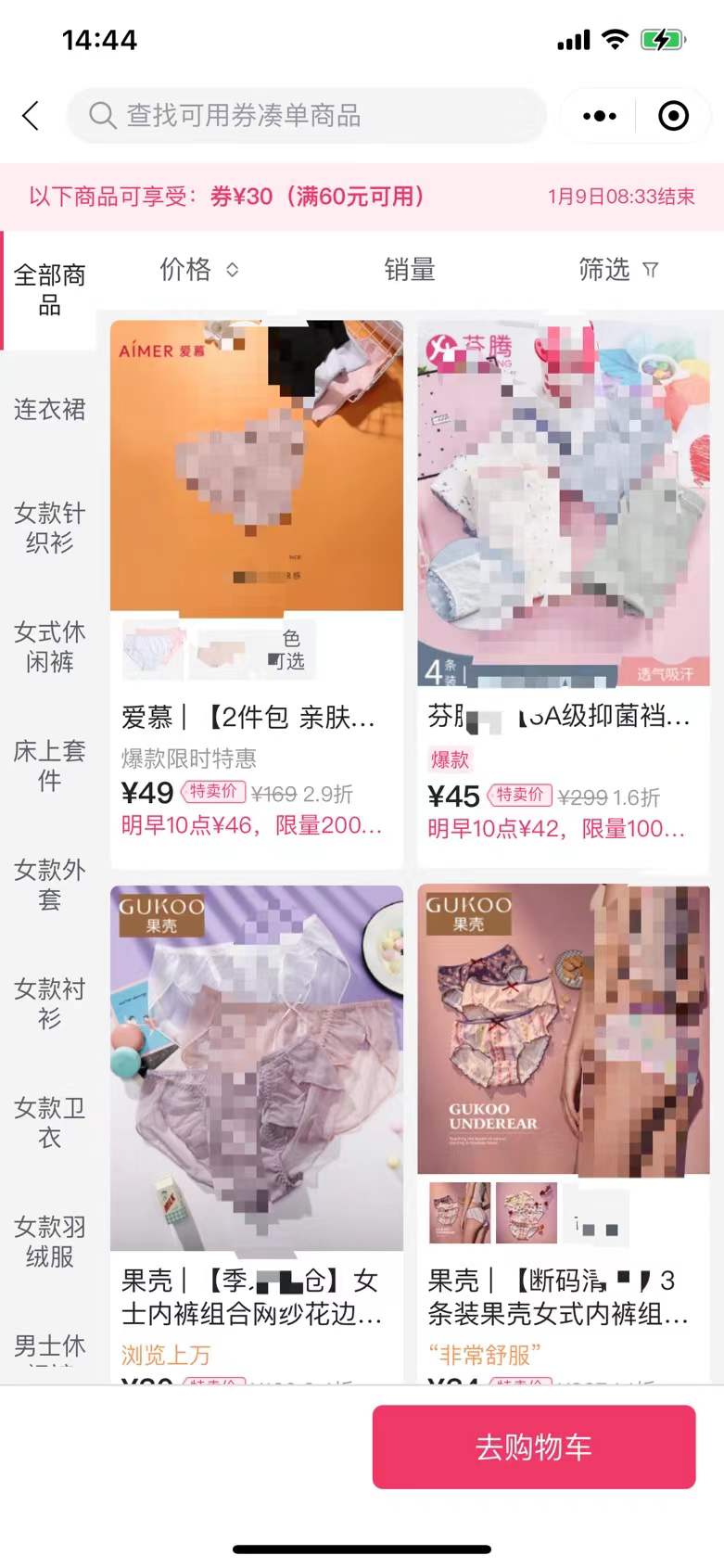
Task: Open the mini-program more options menu
Action: pyautogui.click(x=599, y=116)
